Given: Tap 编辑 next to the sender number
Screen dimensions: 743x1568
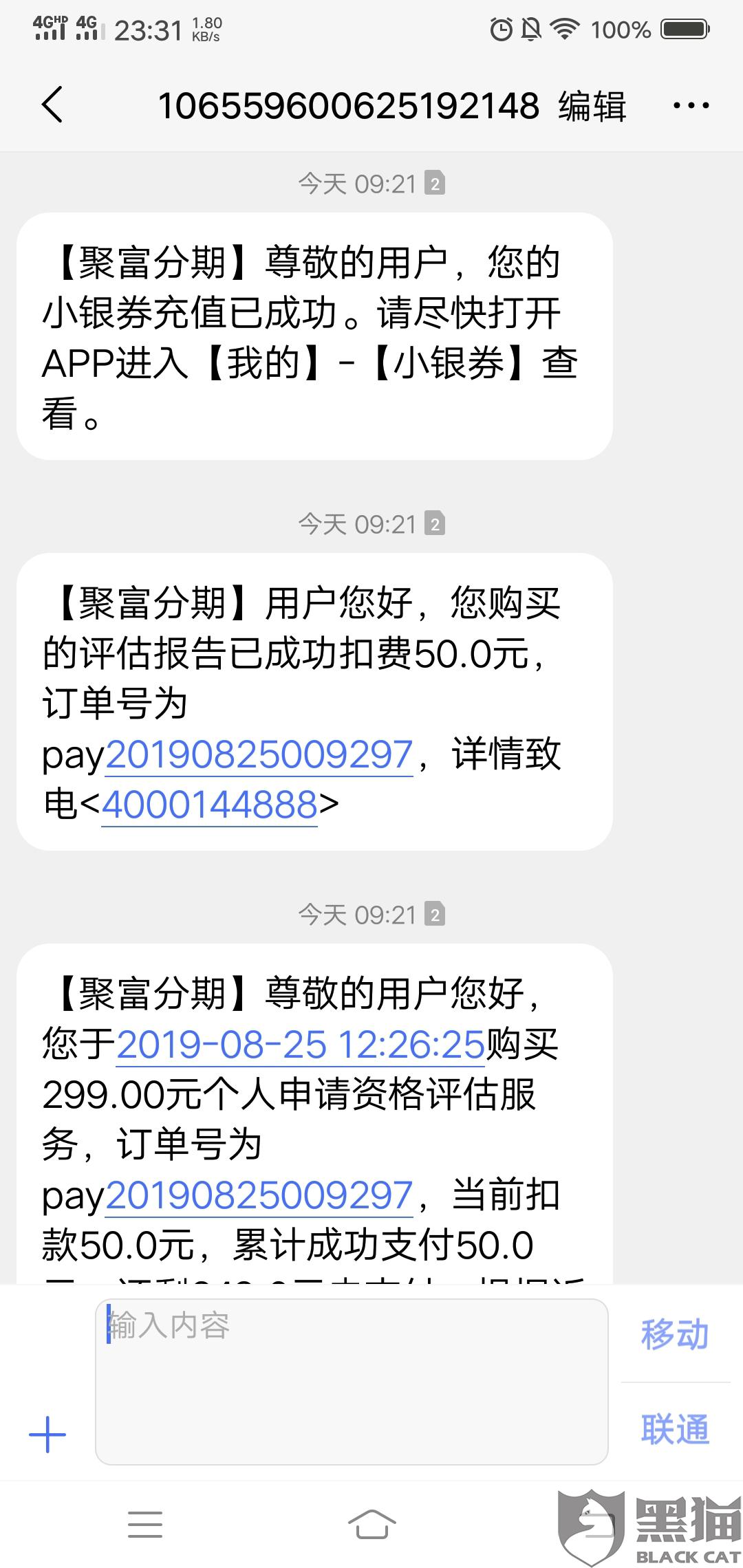Looking at the screenshot, I should [x=592, y=107].
